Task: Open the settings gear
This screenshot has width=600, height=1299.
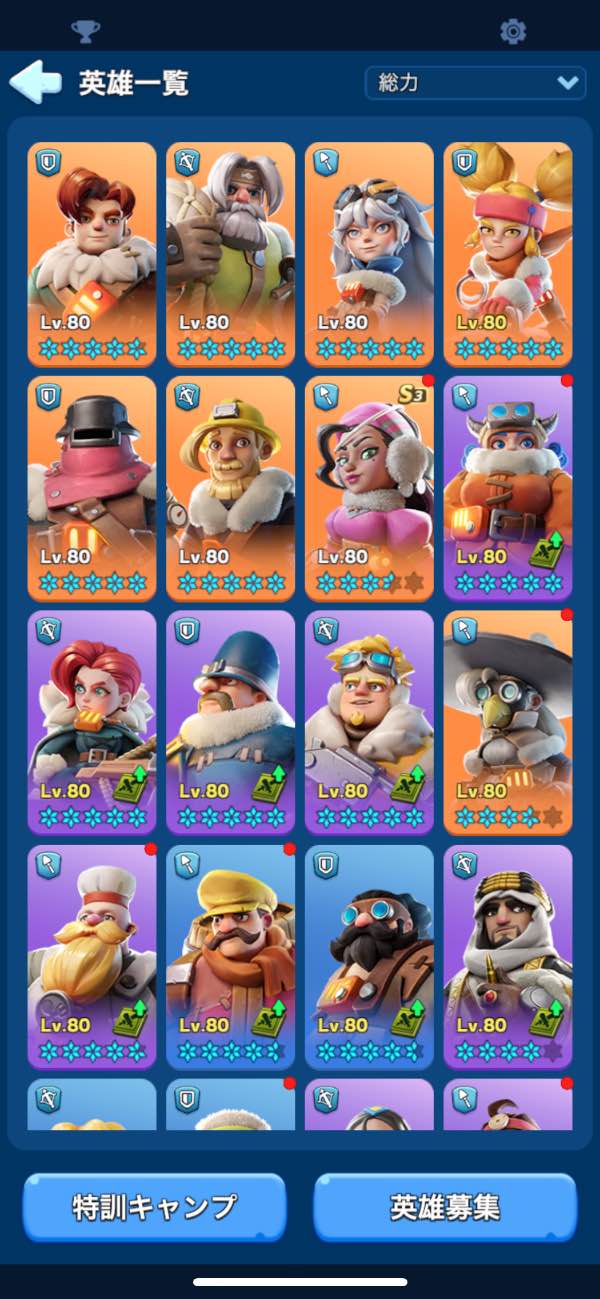Action: tap(513, 31)
